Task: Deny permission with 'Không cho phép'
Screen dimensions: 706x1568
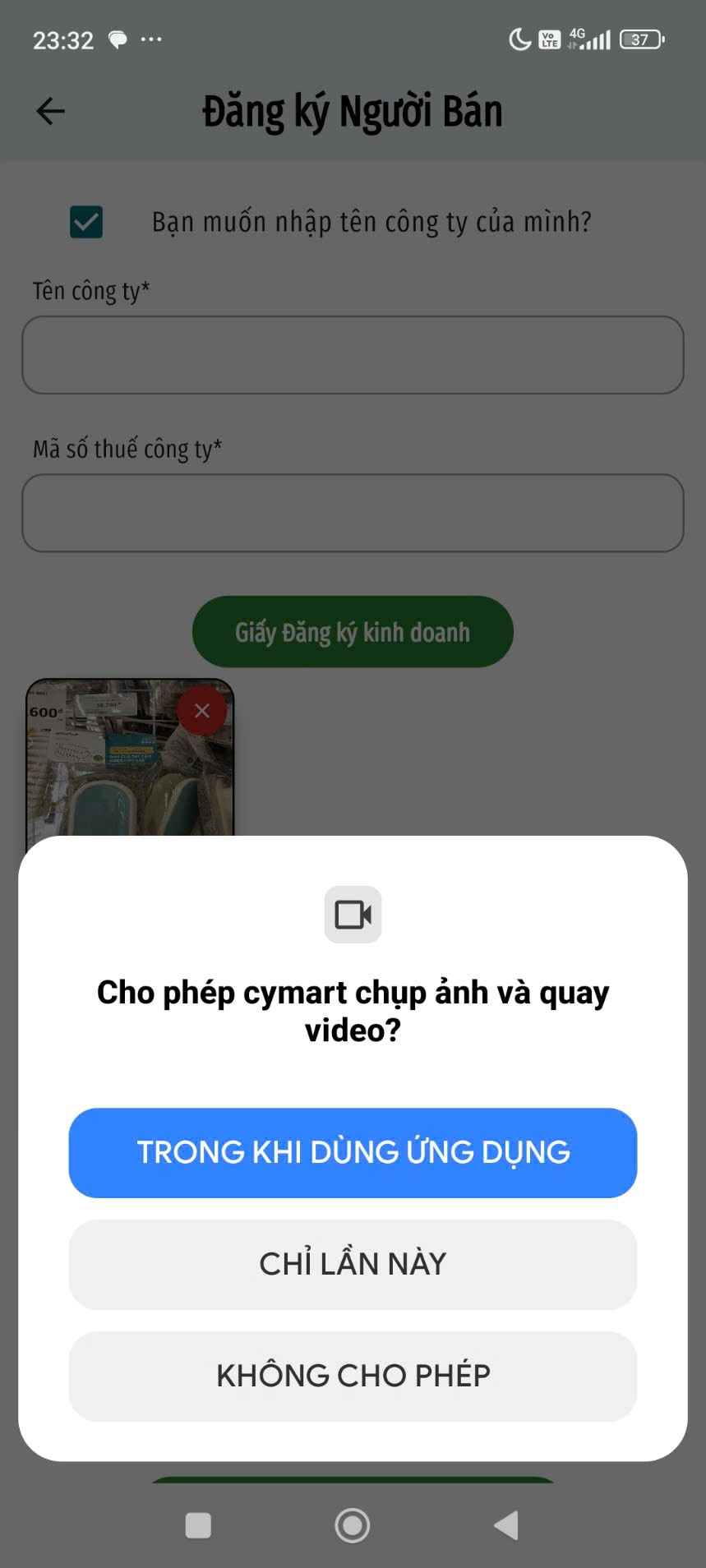Action: tap(353, 1376)
